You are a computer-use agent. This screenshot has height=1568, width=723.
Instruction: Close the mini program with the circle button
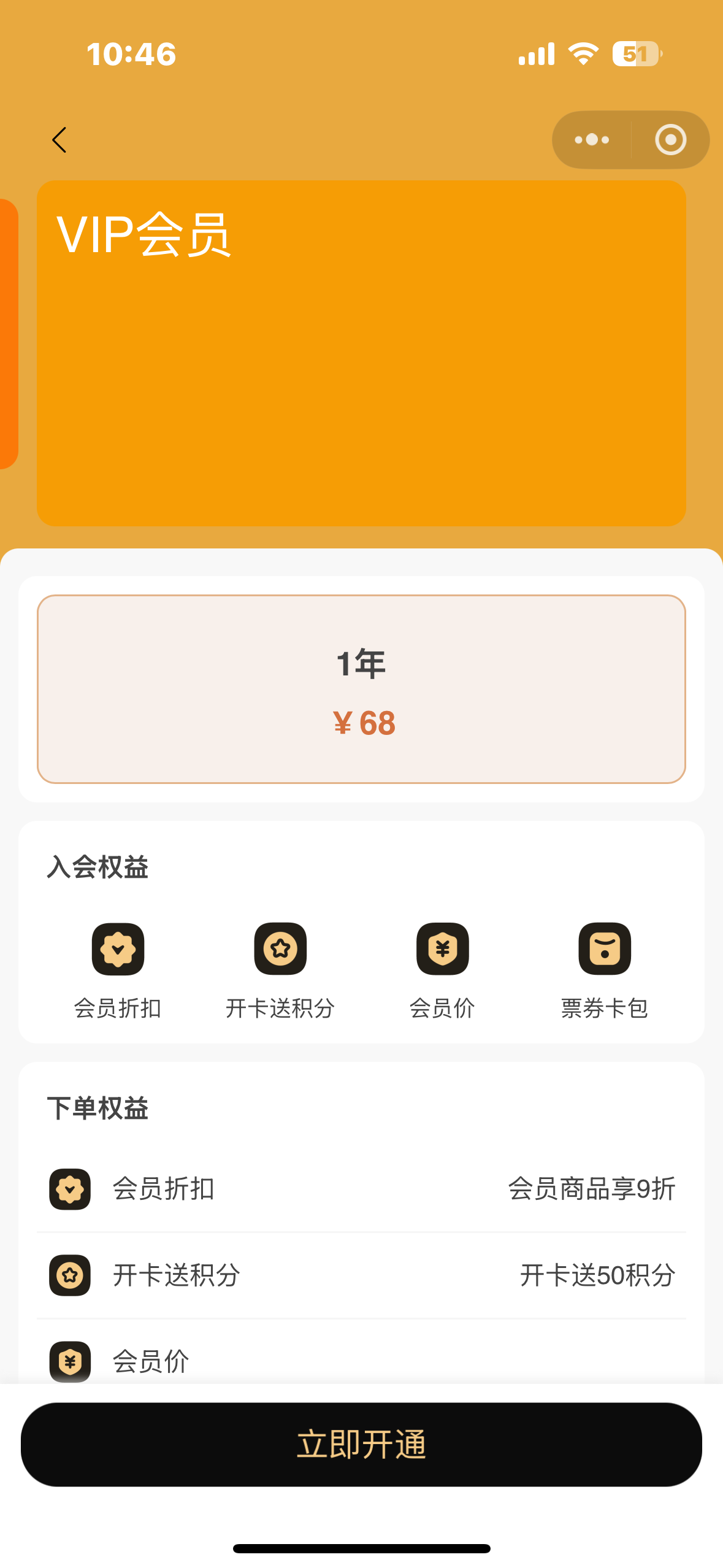(670, 140)
